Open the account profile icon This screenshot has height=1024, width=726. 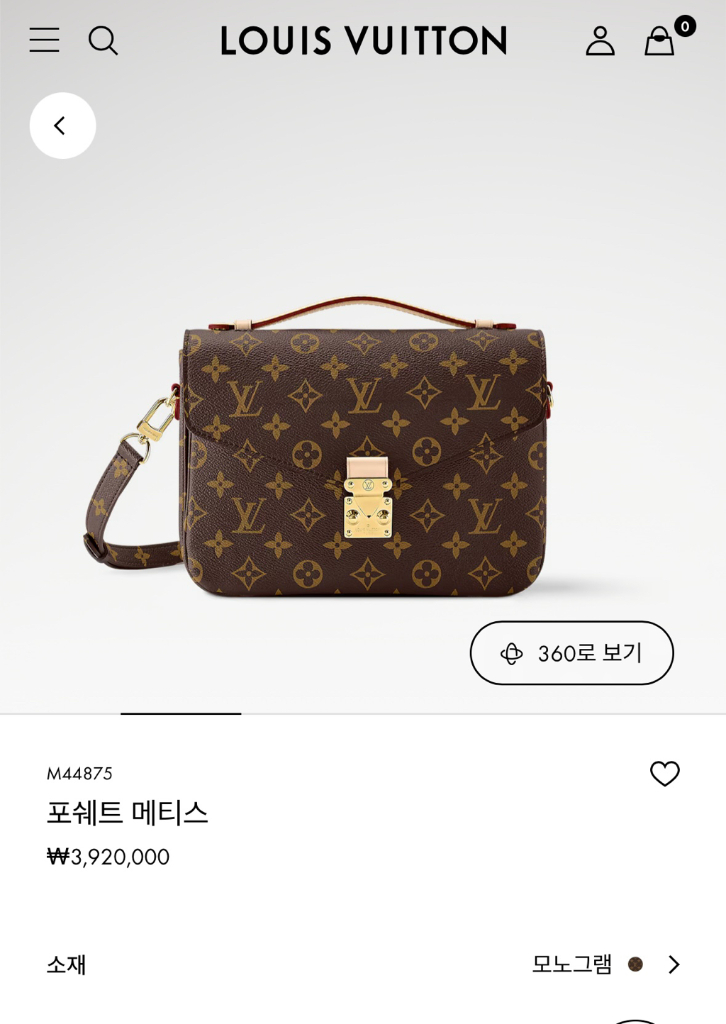tap(600, 40)
